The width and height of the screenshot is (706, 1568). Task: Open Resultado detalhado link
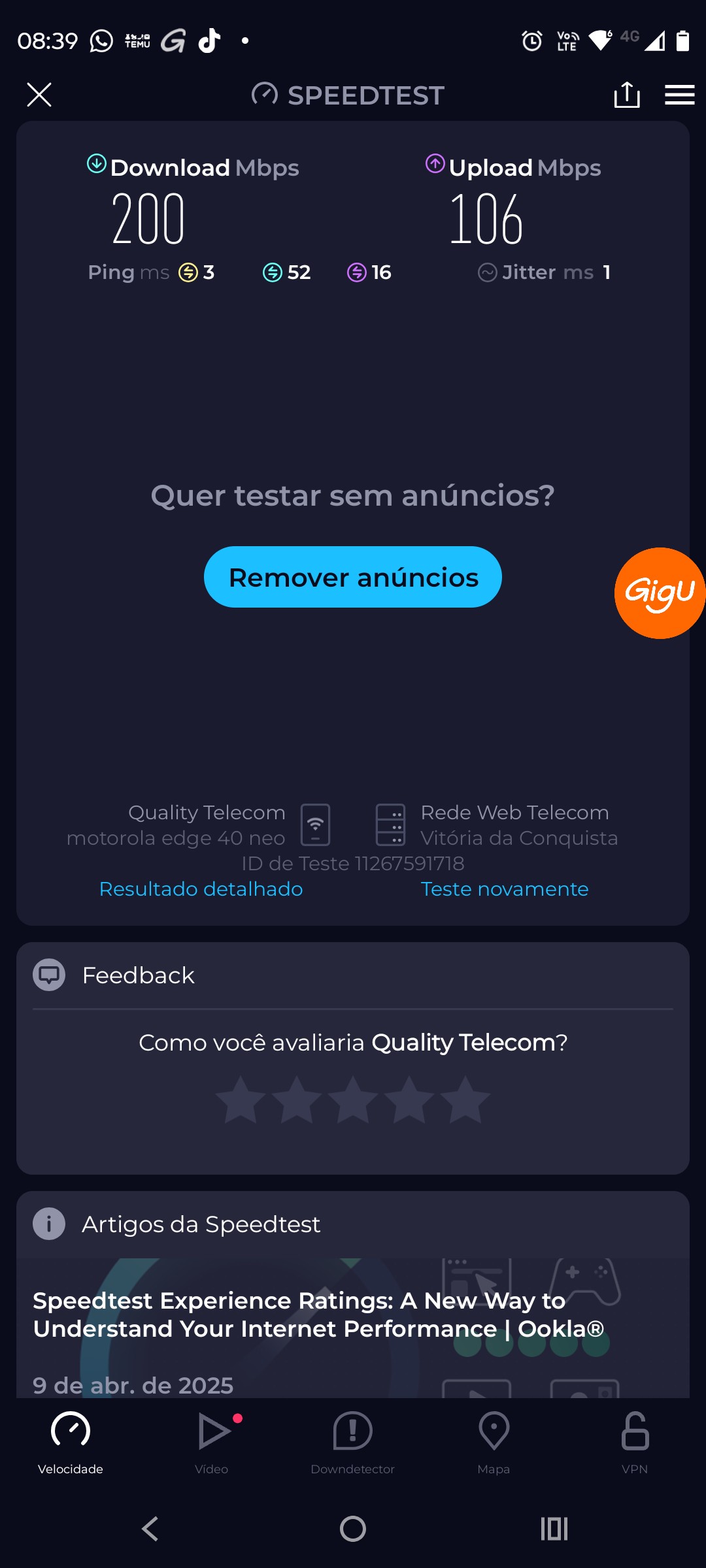[201, 889]
